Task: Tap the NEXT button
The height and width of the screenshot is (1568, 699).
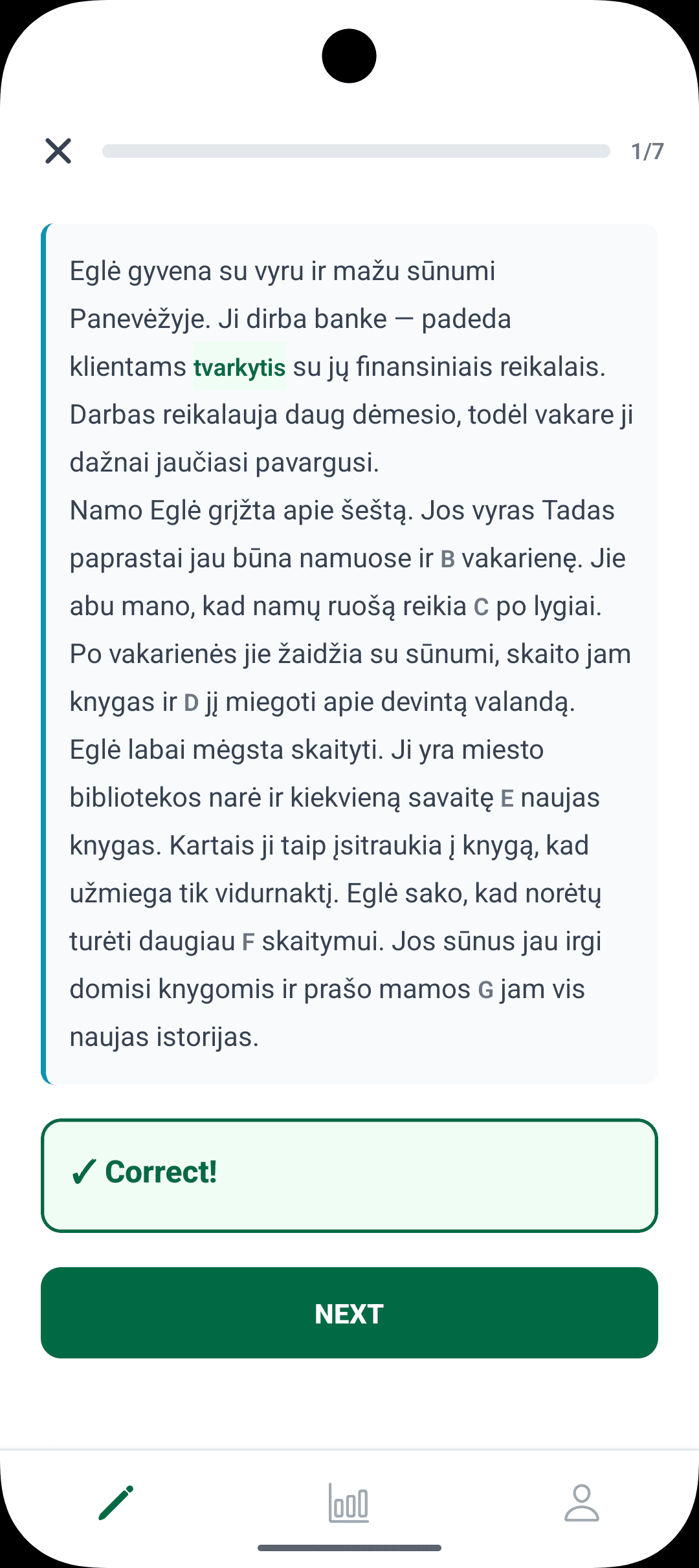Action: click(x=349, y=1312)
